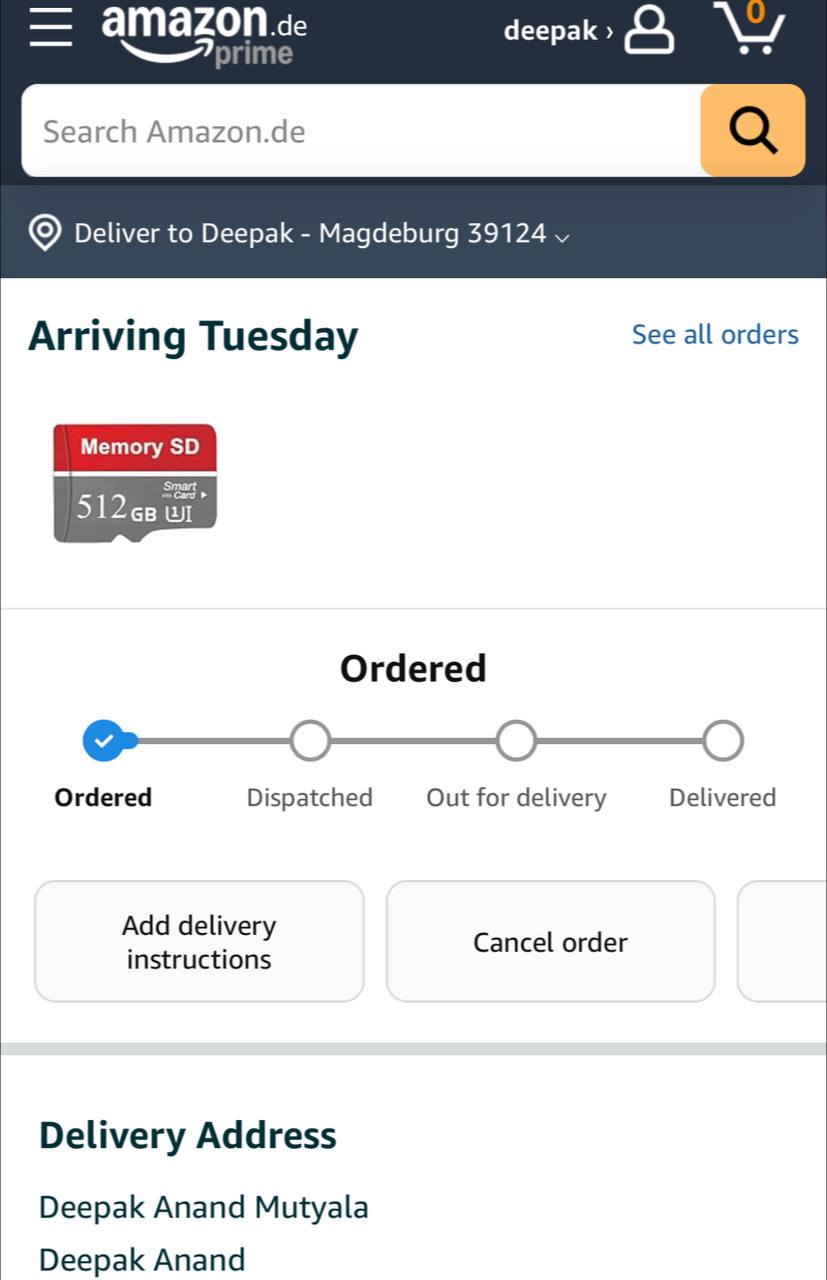
Task: Open deepak's account page
Action: tap(587, 31)
